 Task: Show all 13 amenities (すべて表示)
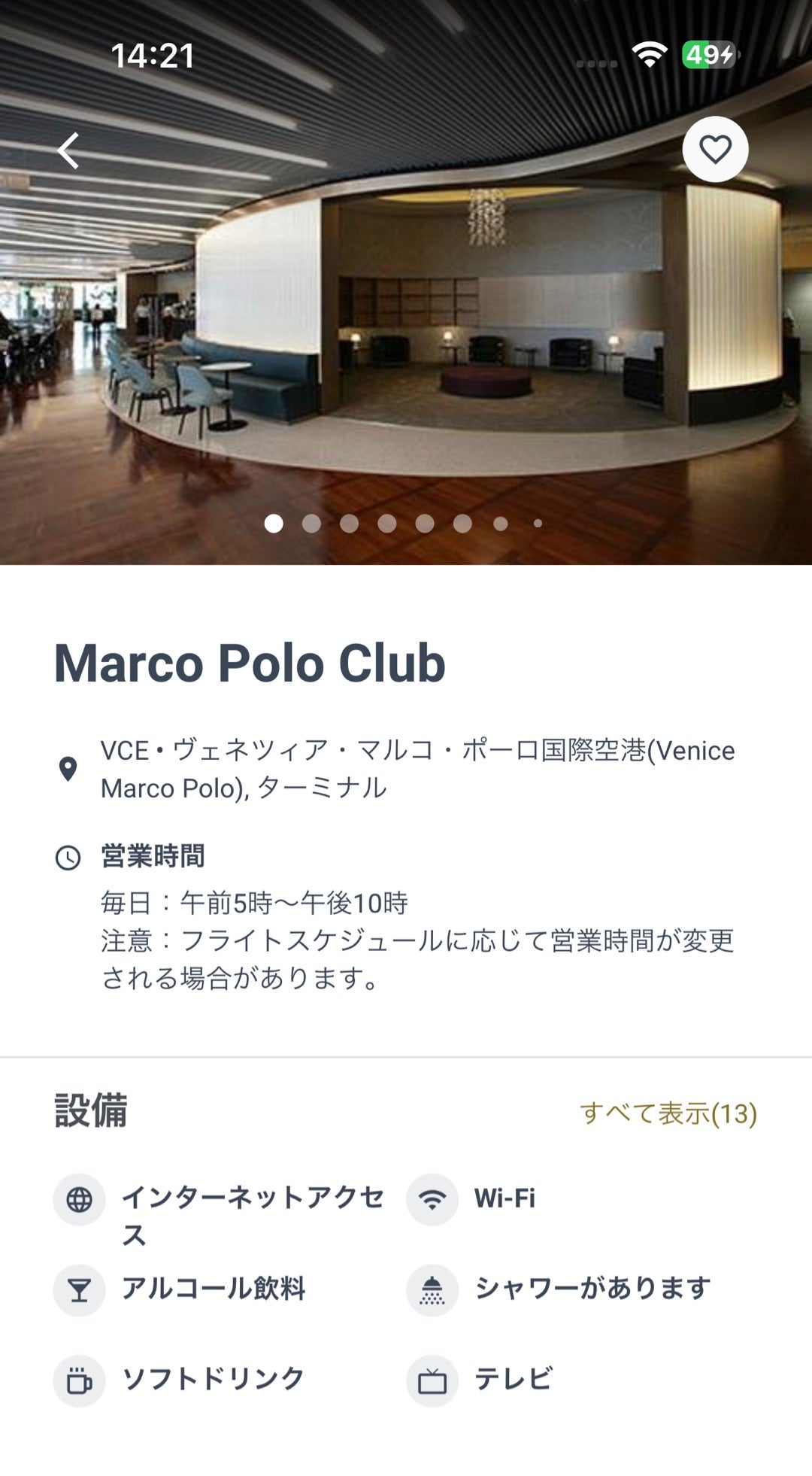[x=668, y=1113]
